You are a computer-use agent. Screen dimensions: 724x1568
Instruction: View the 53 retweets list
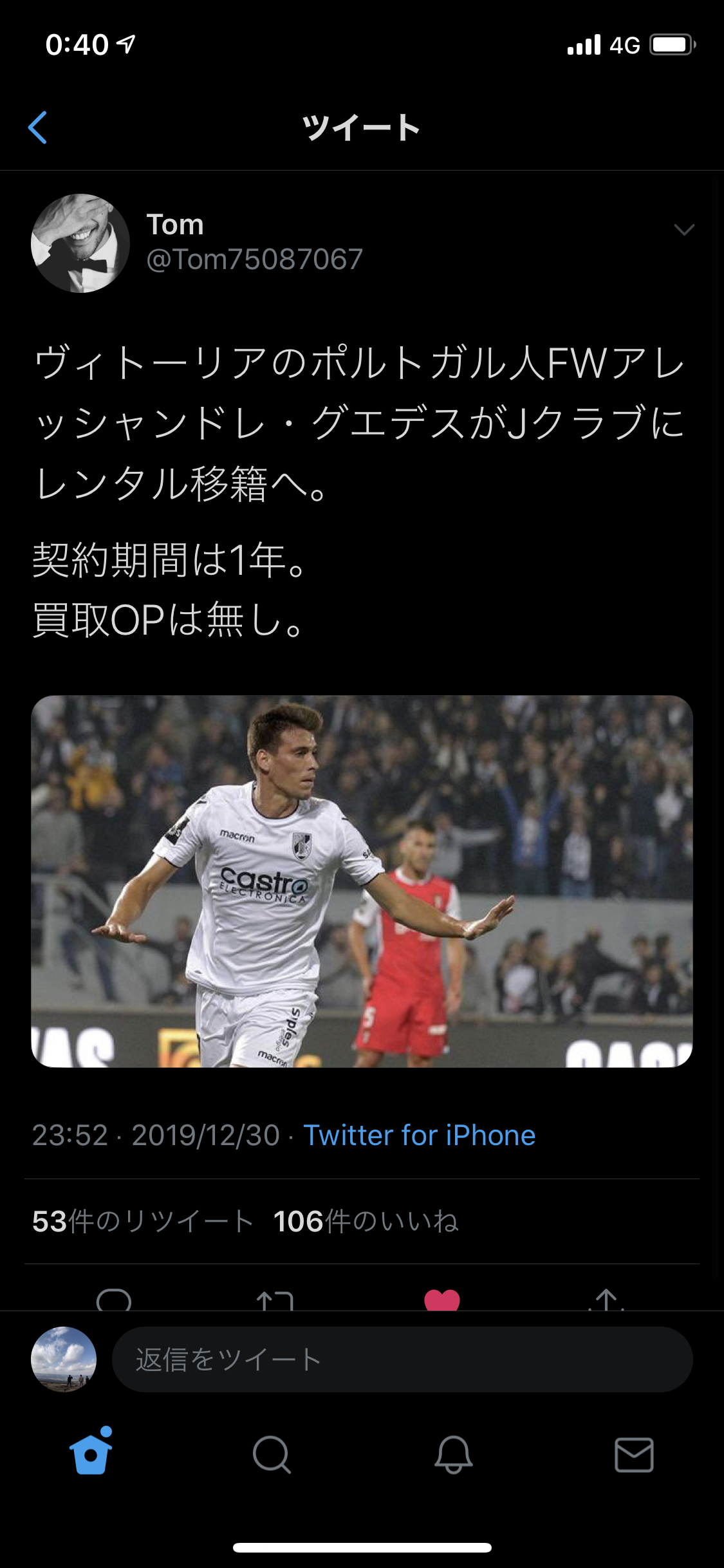(x=143, y=1221)
